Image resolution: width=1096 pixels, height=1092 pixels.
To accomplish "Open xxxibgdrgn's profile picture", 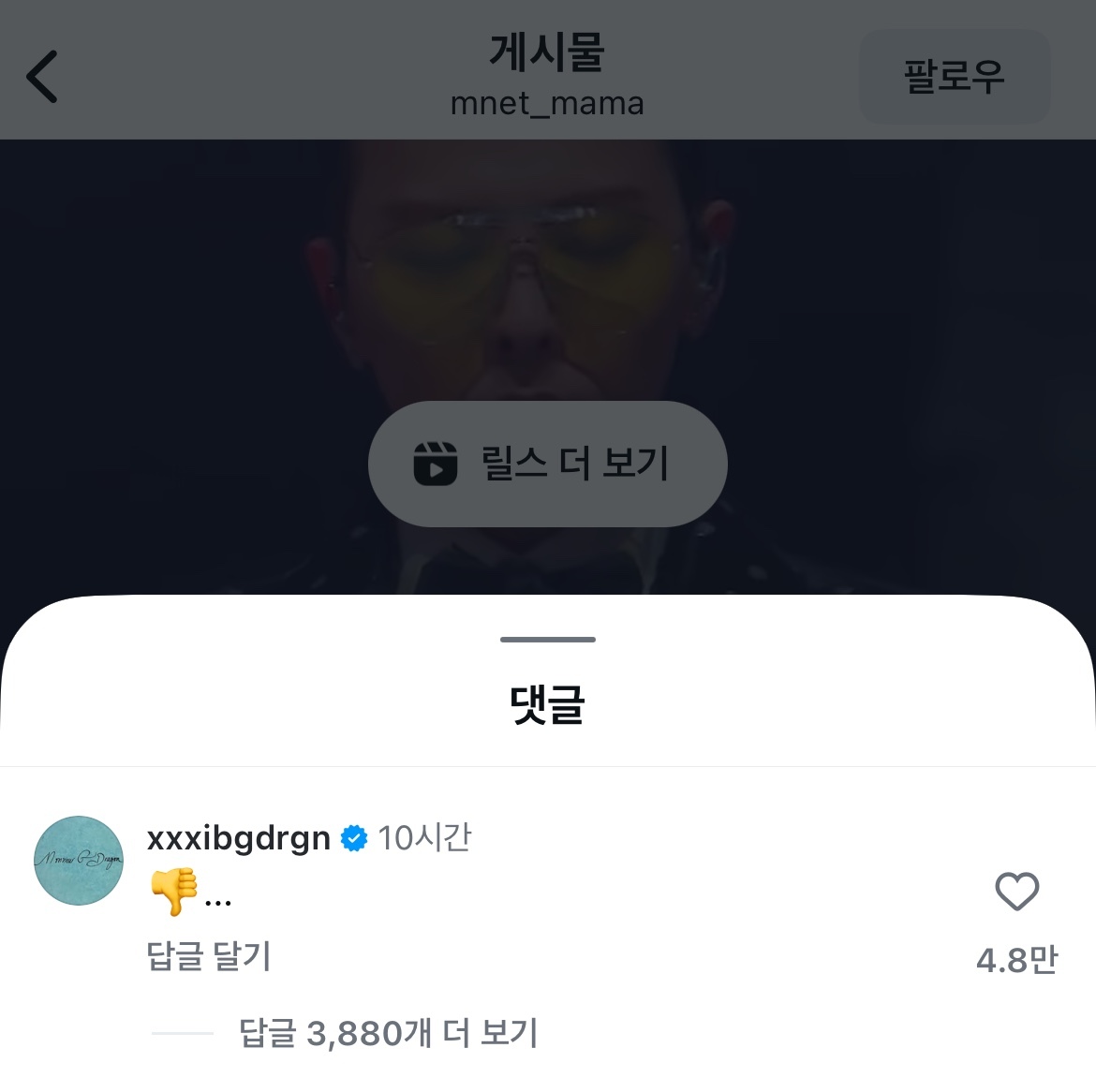I will pos(79,861).
